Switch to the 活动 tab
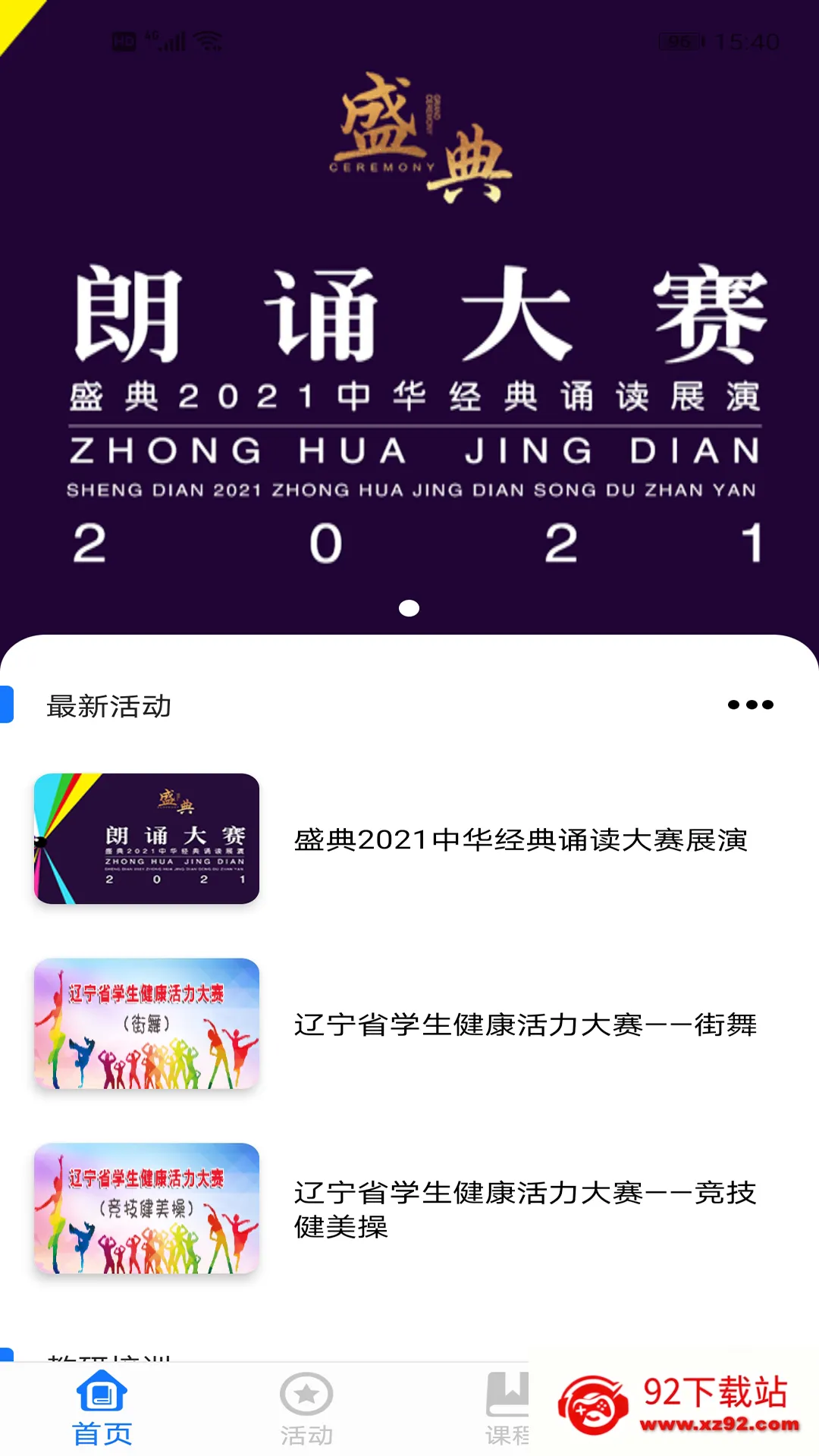 (x=306, y=1409)
